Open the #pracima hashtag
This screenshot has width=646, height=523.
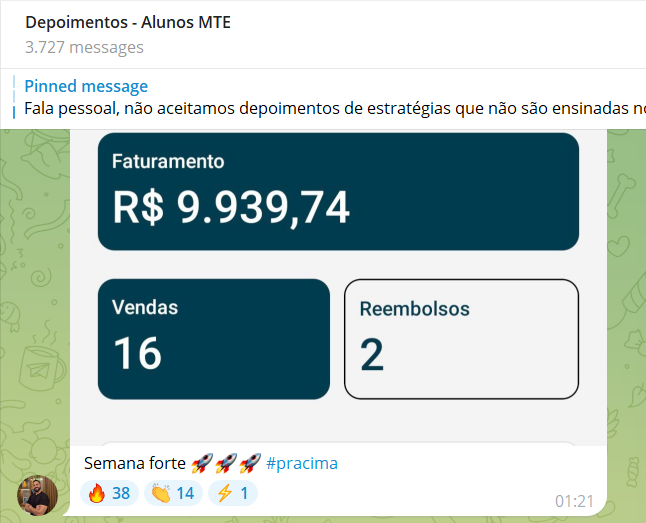[302, 463]
